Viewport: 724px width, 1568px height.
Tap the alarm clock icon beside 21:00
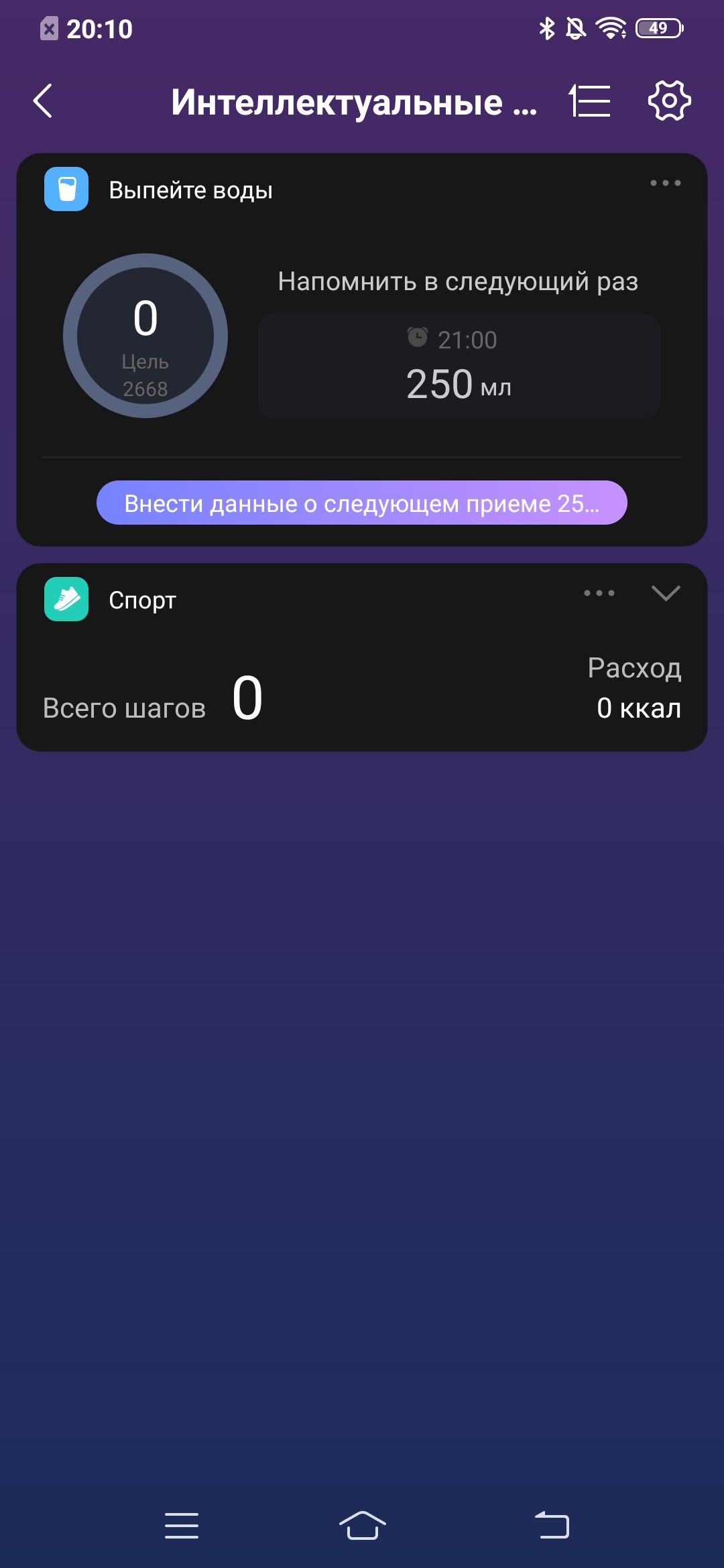(x=417, y=338)
